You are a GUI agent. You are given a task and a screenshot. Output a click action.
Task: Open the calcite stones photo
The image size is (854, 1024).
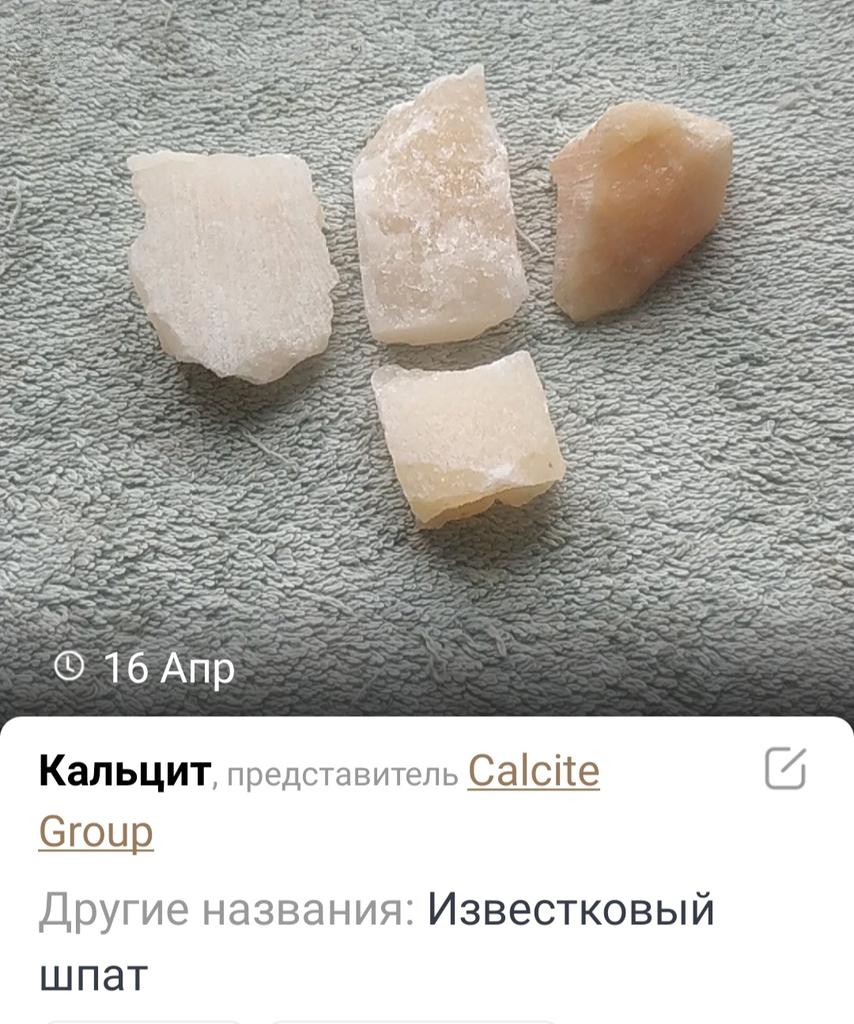pyautogui.click(x=427, y=330)
